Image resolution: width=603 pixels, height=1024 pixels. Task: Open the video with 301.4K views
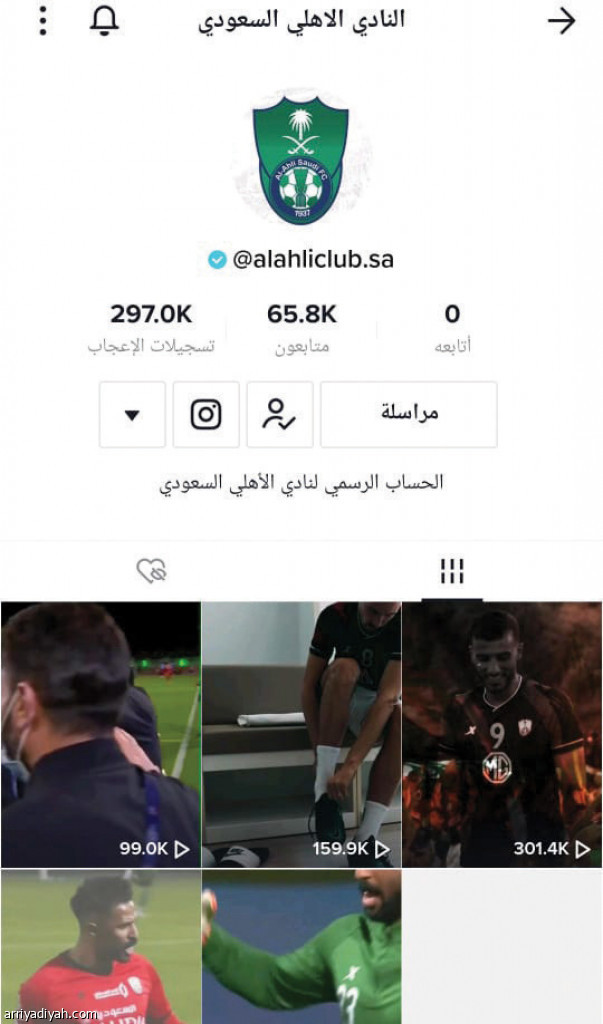[x=502, y=734]
